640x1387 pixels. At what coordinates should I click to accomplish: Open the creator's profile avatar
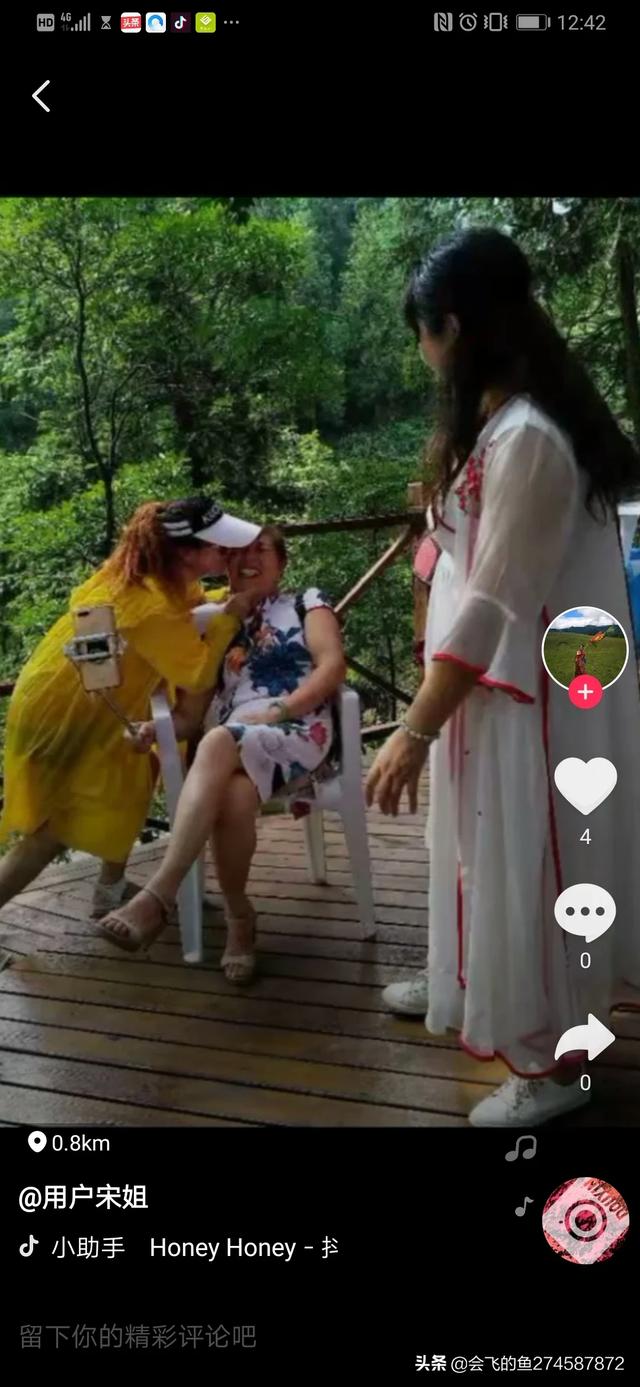click(x=585, y=648)
